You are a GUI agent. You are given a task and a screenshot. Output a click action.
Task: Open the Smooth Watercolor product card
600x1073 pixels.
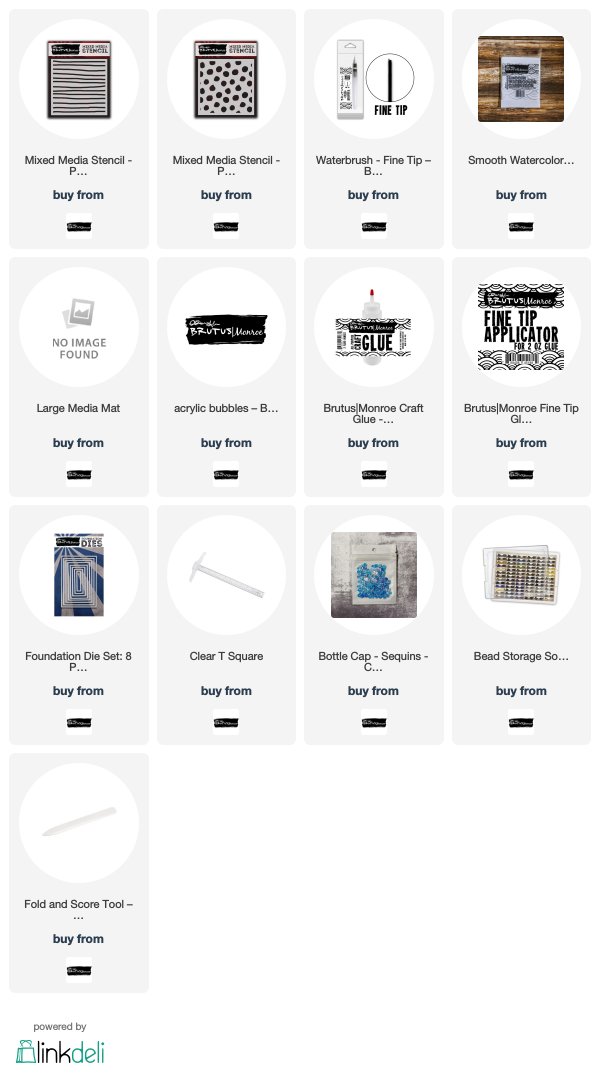pos(521,129)
